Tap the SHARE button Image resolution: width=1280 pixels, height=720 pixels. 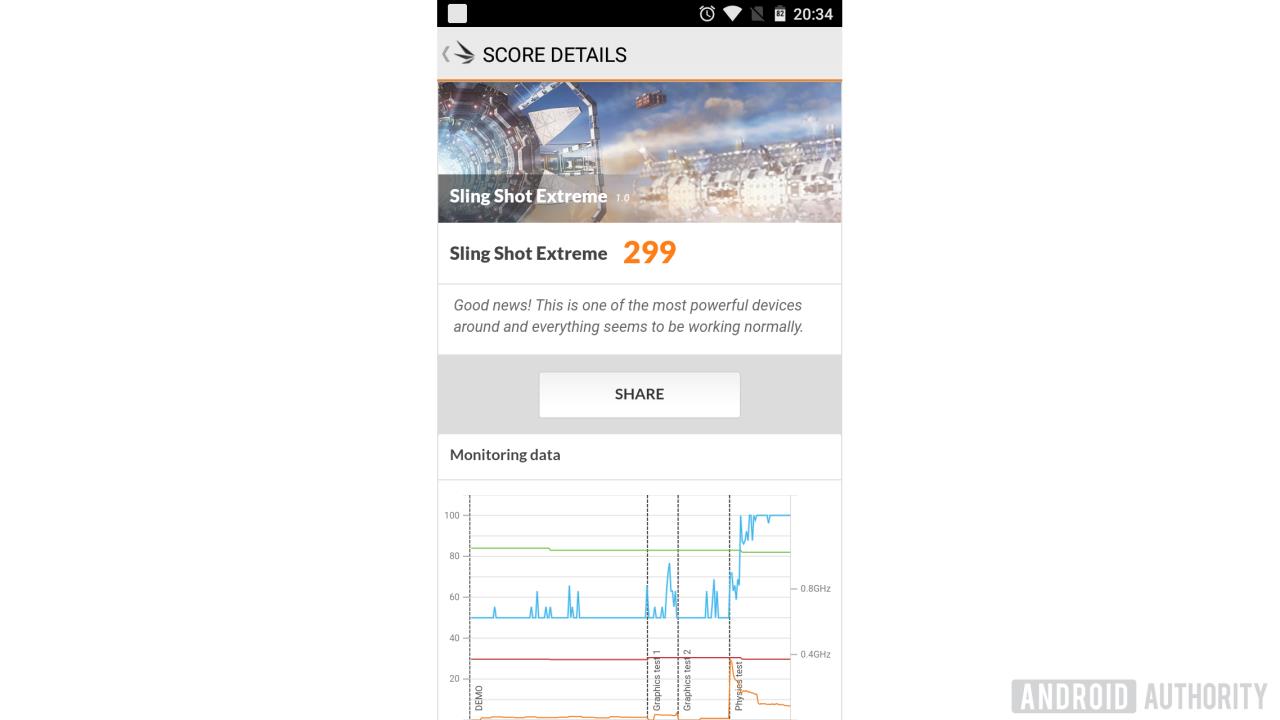click(x=639, y=394)
